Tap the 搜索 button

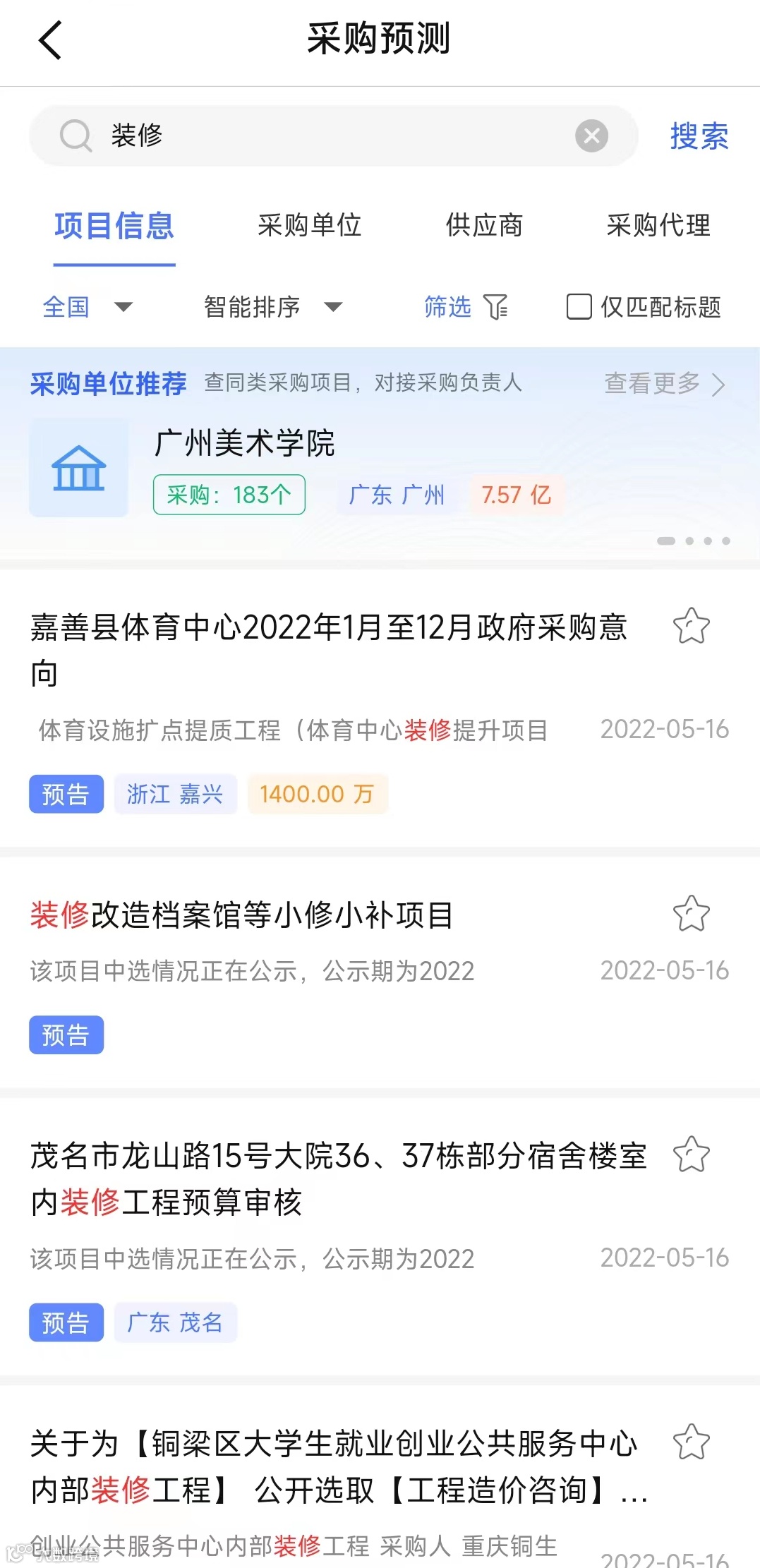[699, 135]
